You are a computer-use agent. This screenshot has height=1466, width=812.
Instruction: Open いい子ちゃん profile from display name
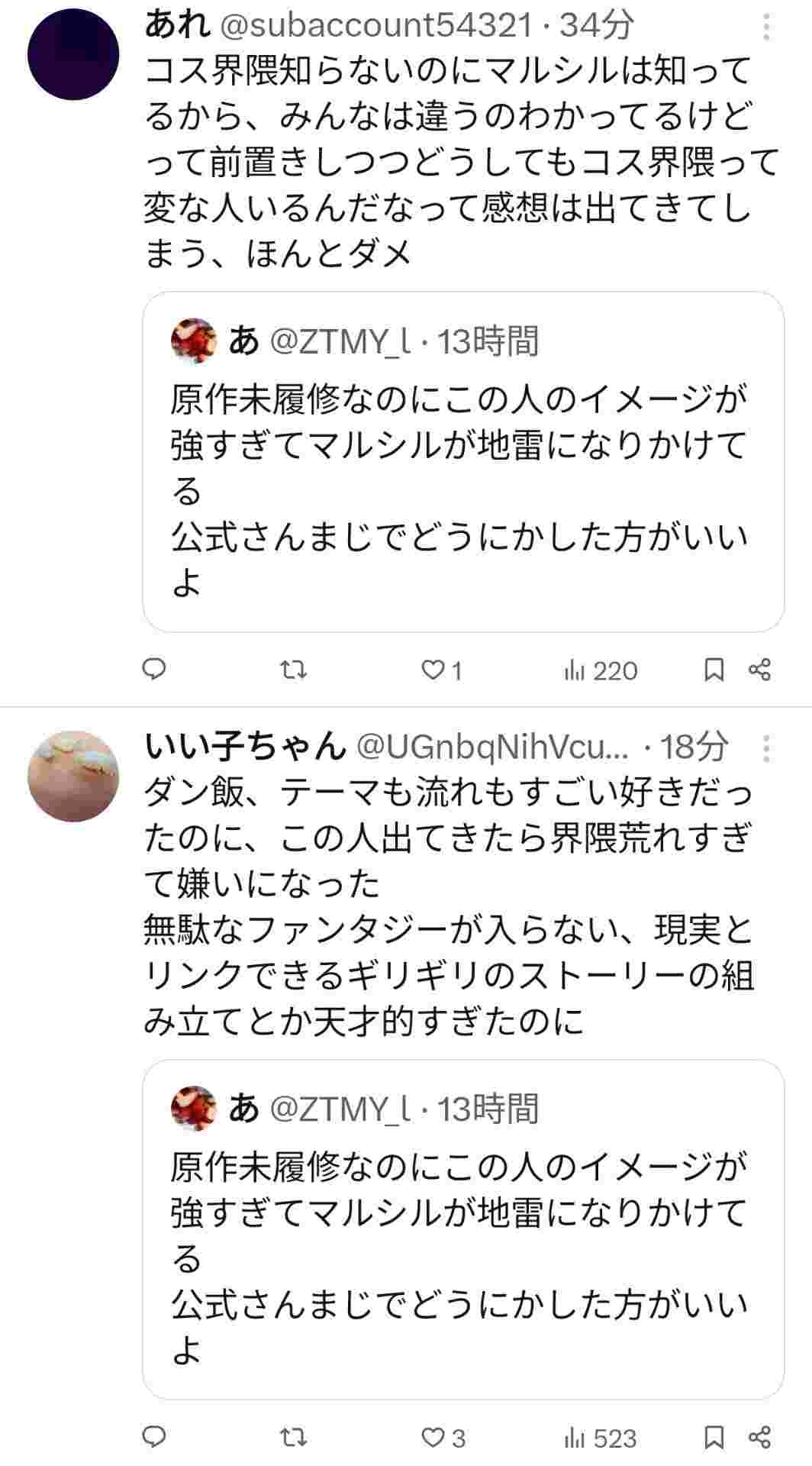(245, 747)
